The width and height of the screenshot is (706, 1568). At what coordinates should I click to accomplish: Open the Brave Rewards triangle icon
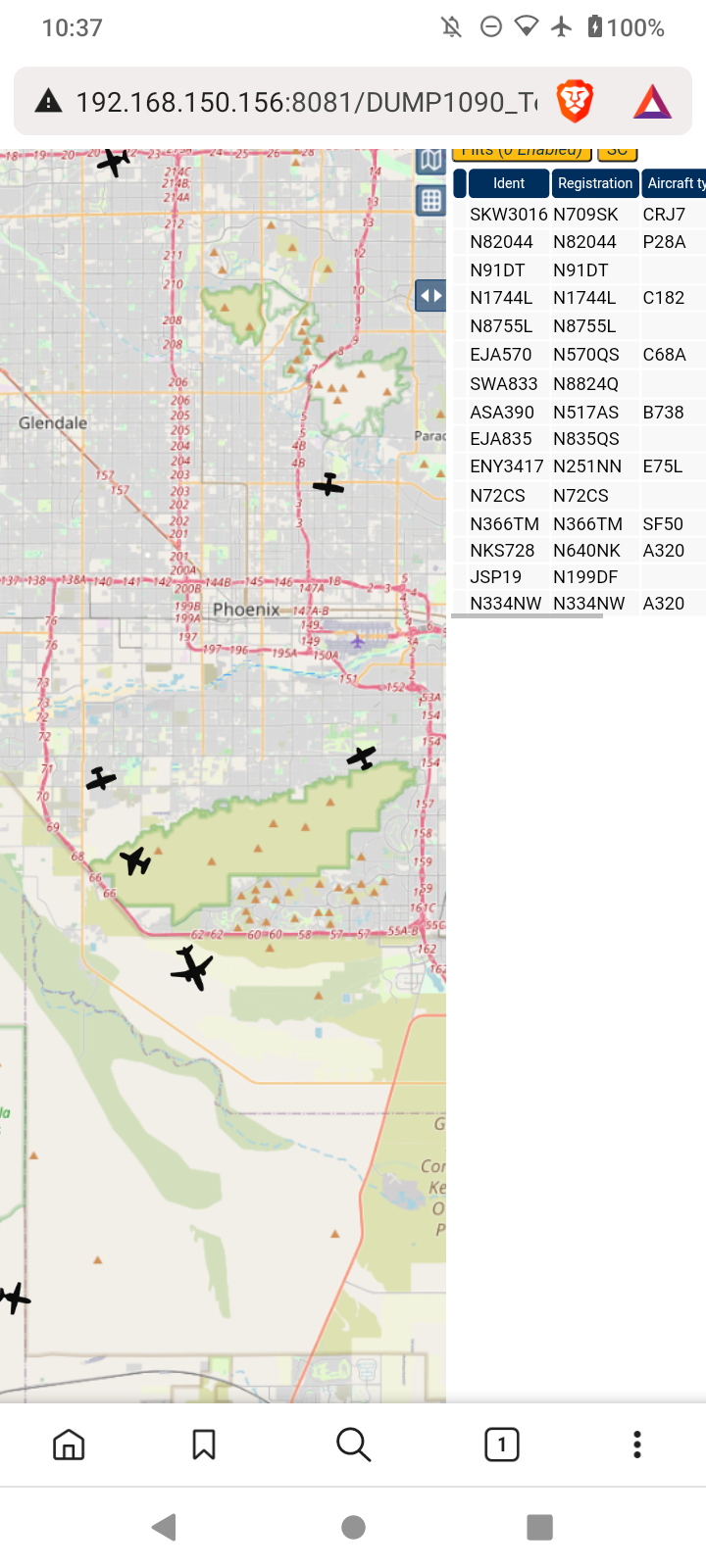[652, 101]
